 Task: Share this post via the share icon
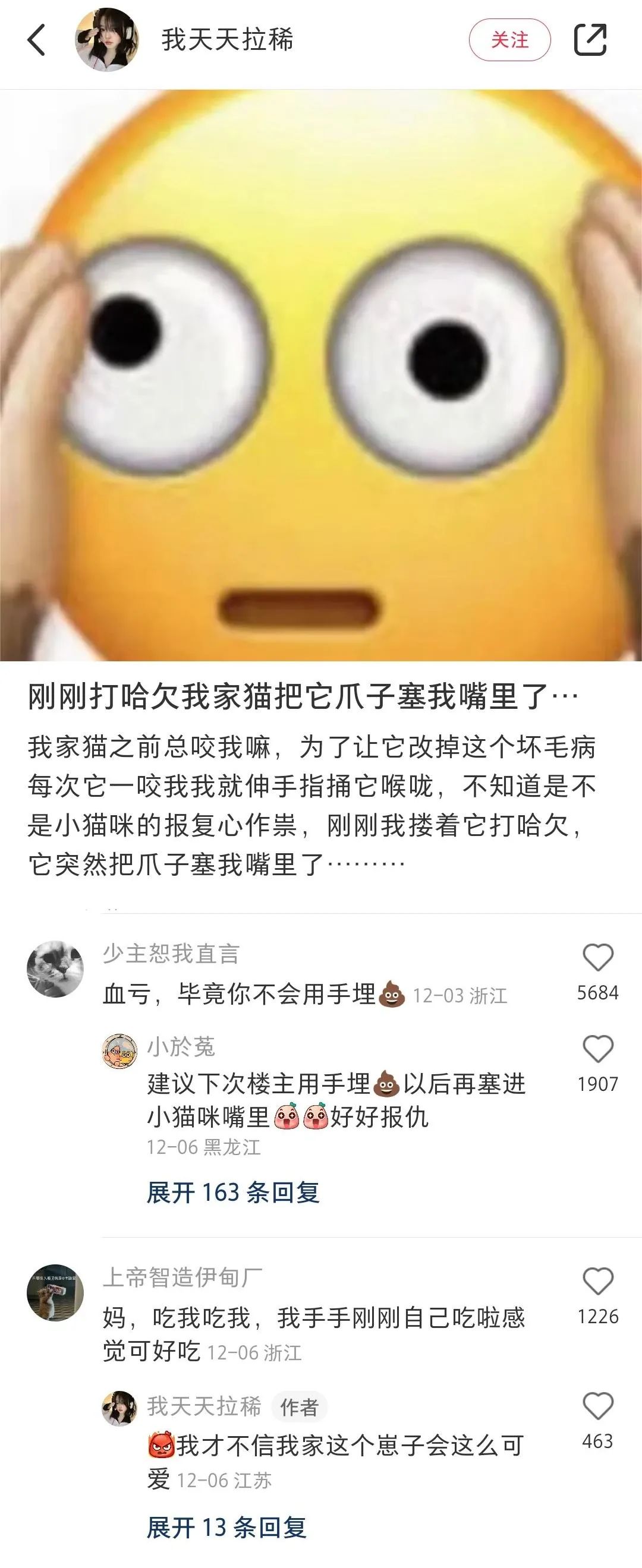pyautogui.click(x=590, y=40)
